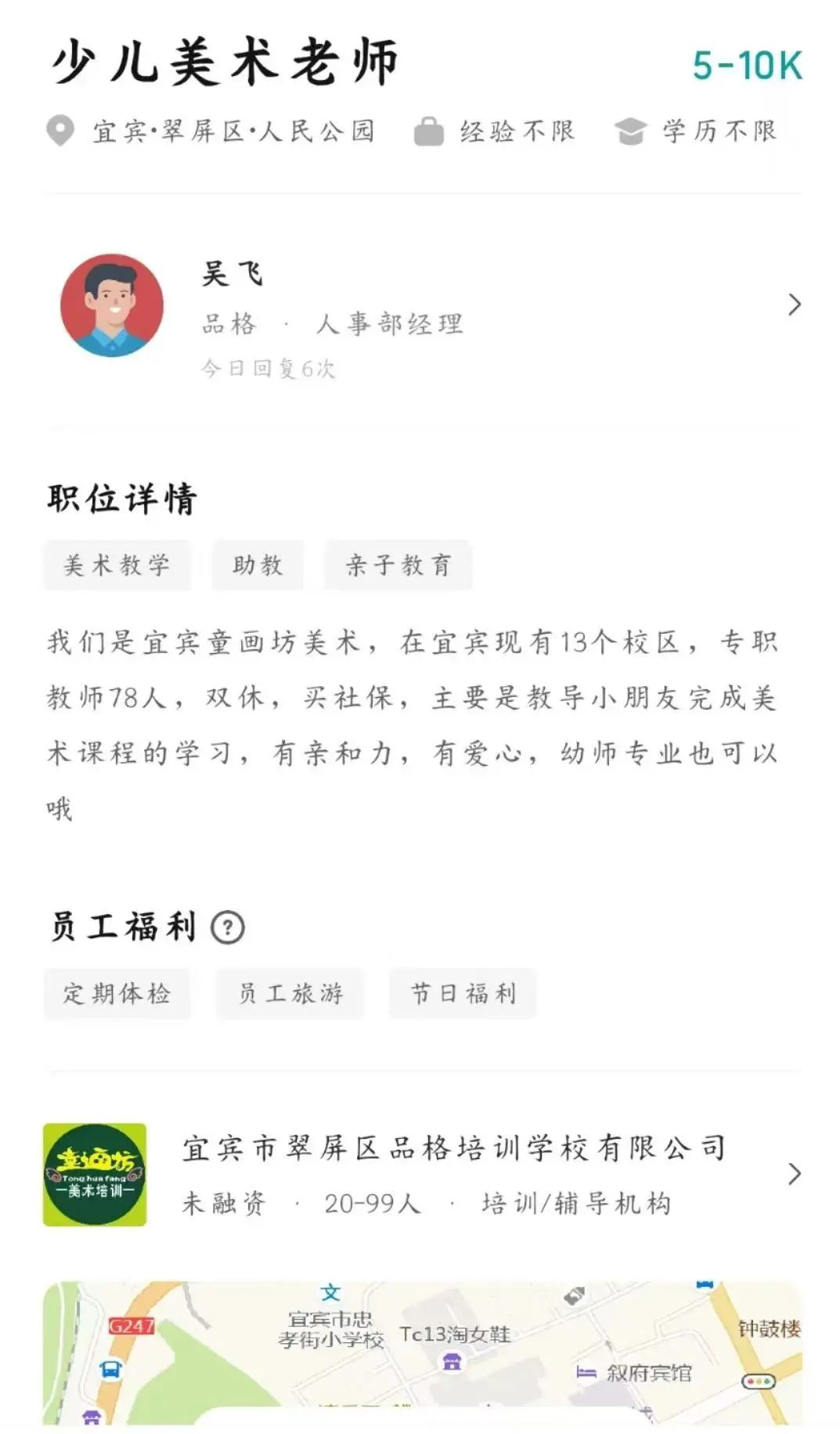Open the map preview of the job location
Image resolution: width=840 pixels, height=1434 pixels.
(x=423, y=1353)
